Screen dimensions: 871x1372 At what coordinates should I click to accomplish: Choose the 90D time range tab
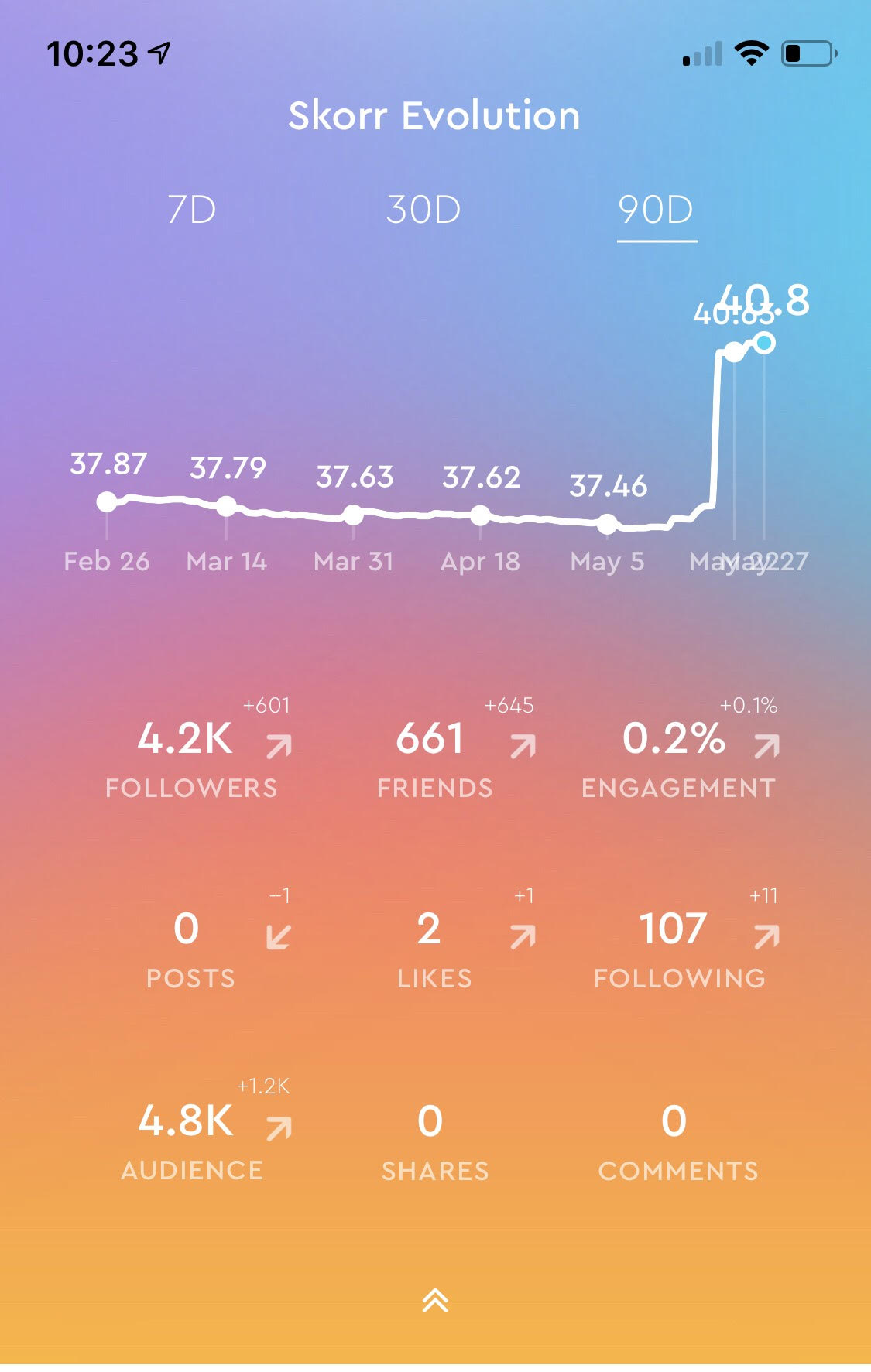(656, 210)
